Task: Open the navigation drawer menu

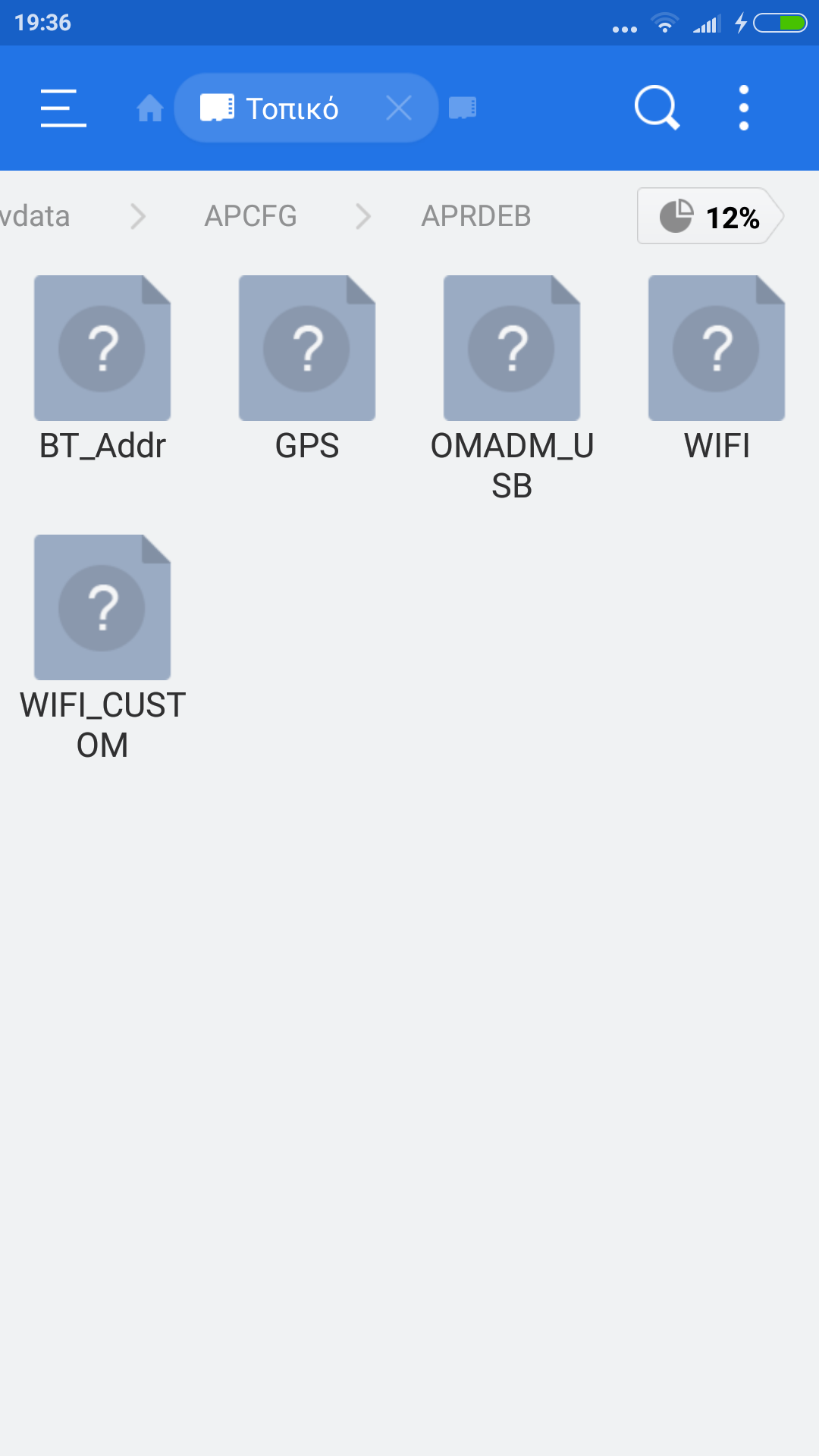Action: (63, 108)
